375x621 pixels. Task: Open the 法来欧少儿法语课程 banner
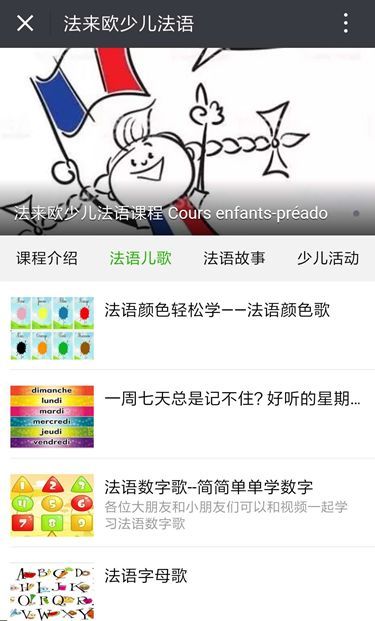pos(187,141)
